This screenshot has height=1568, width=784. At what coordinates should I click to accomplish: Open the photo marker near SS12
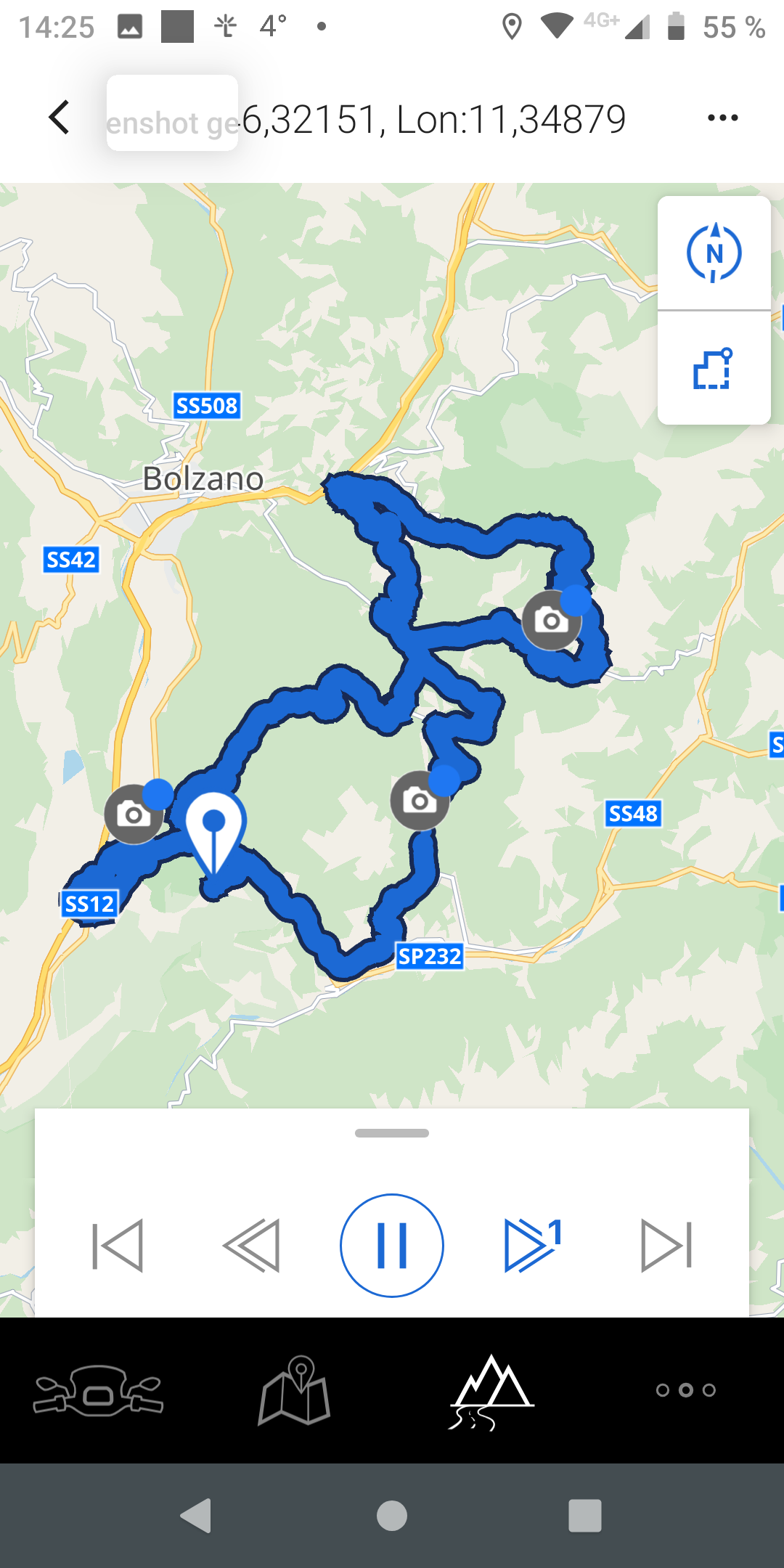tap(134, 814)
